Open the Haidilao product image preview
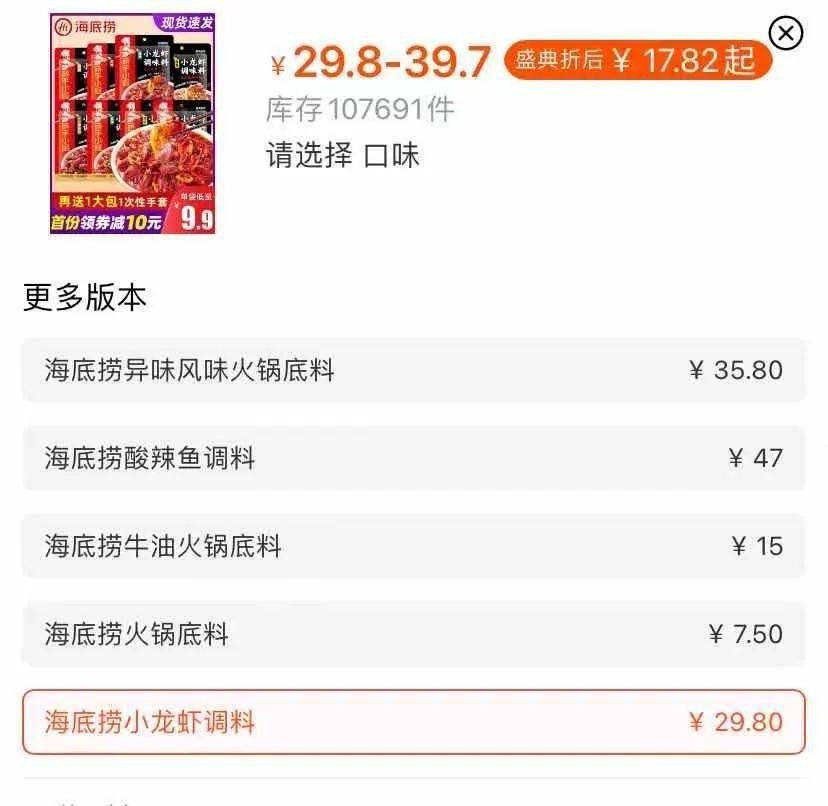 133,123
